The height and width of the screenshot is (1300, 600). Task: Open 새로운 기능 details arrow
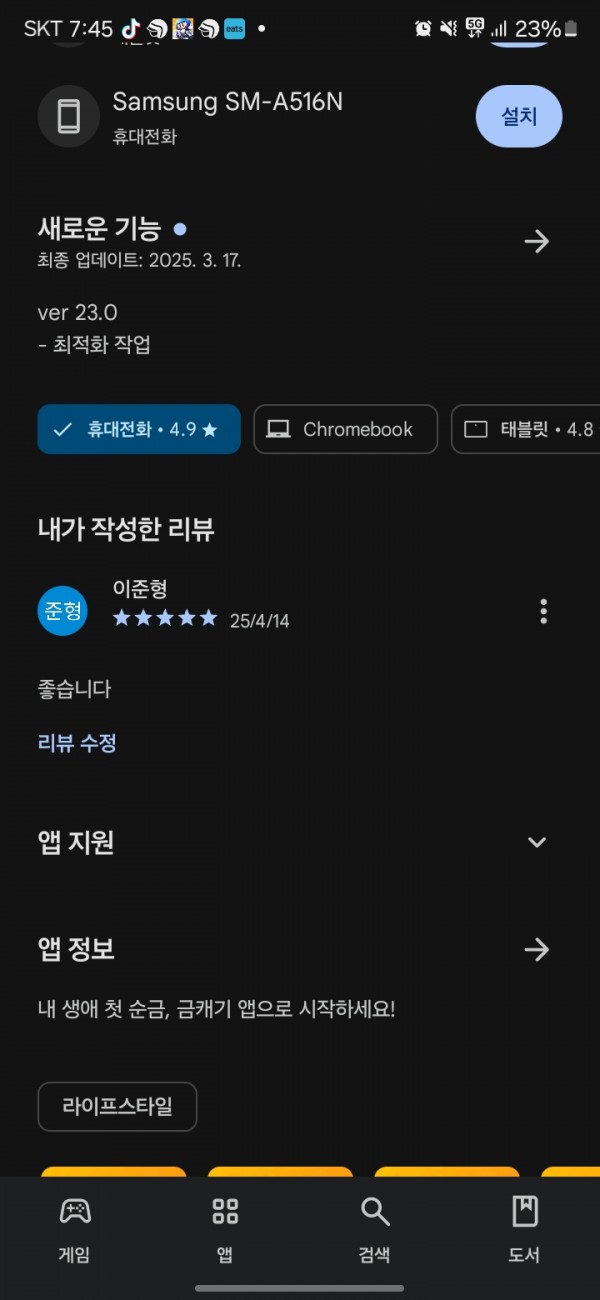tap(537, 241)
